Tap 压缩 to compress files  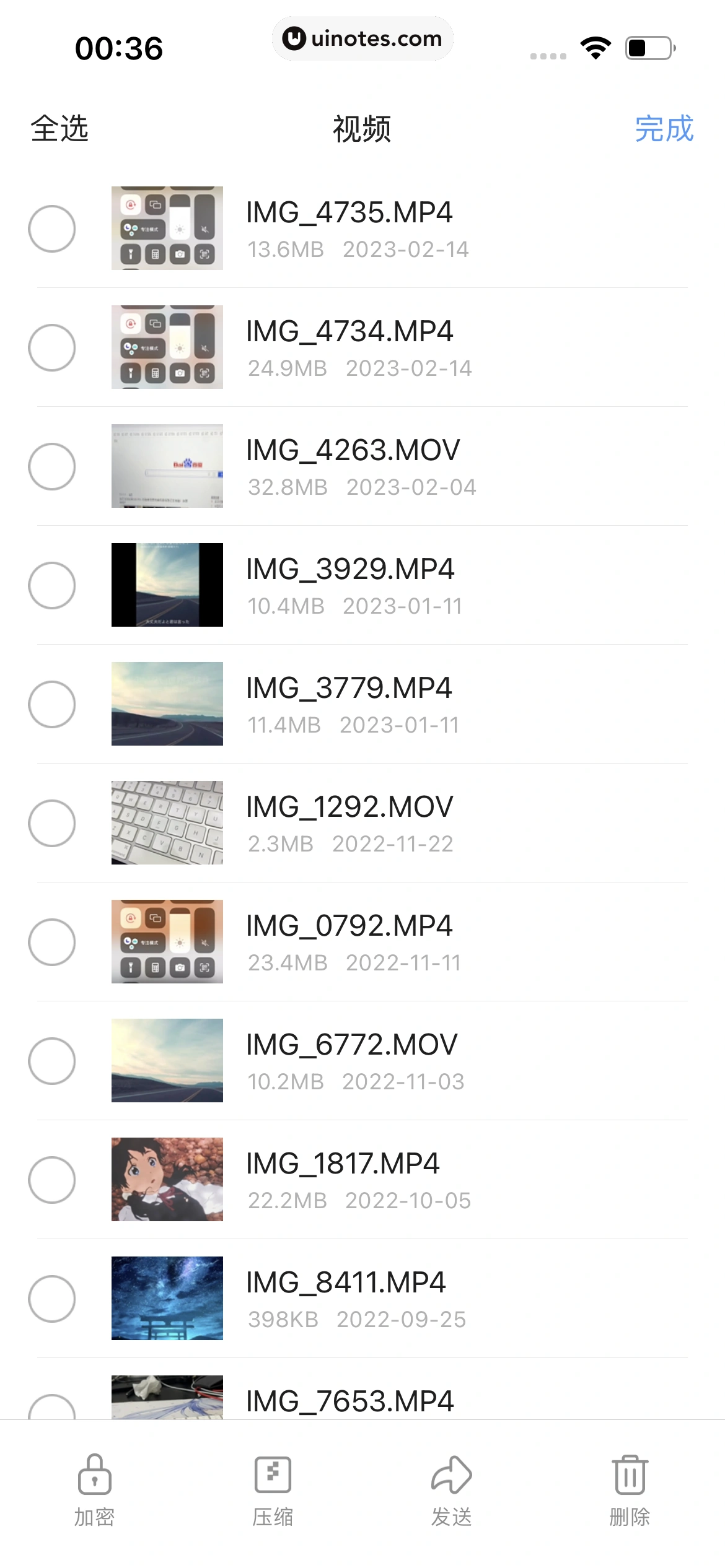click(x=273, y=1489)
